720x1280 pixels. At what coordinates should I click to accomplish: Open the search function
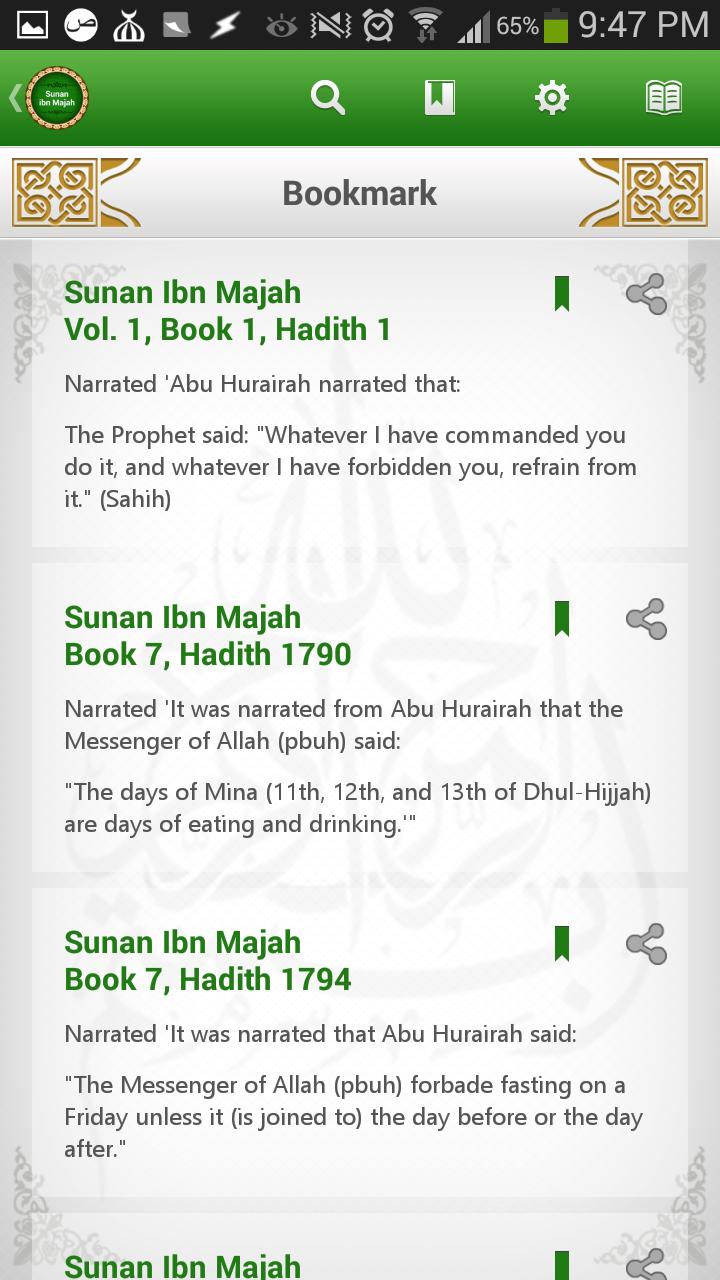pos(327,98)
